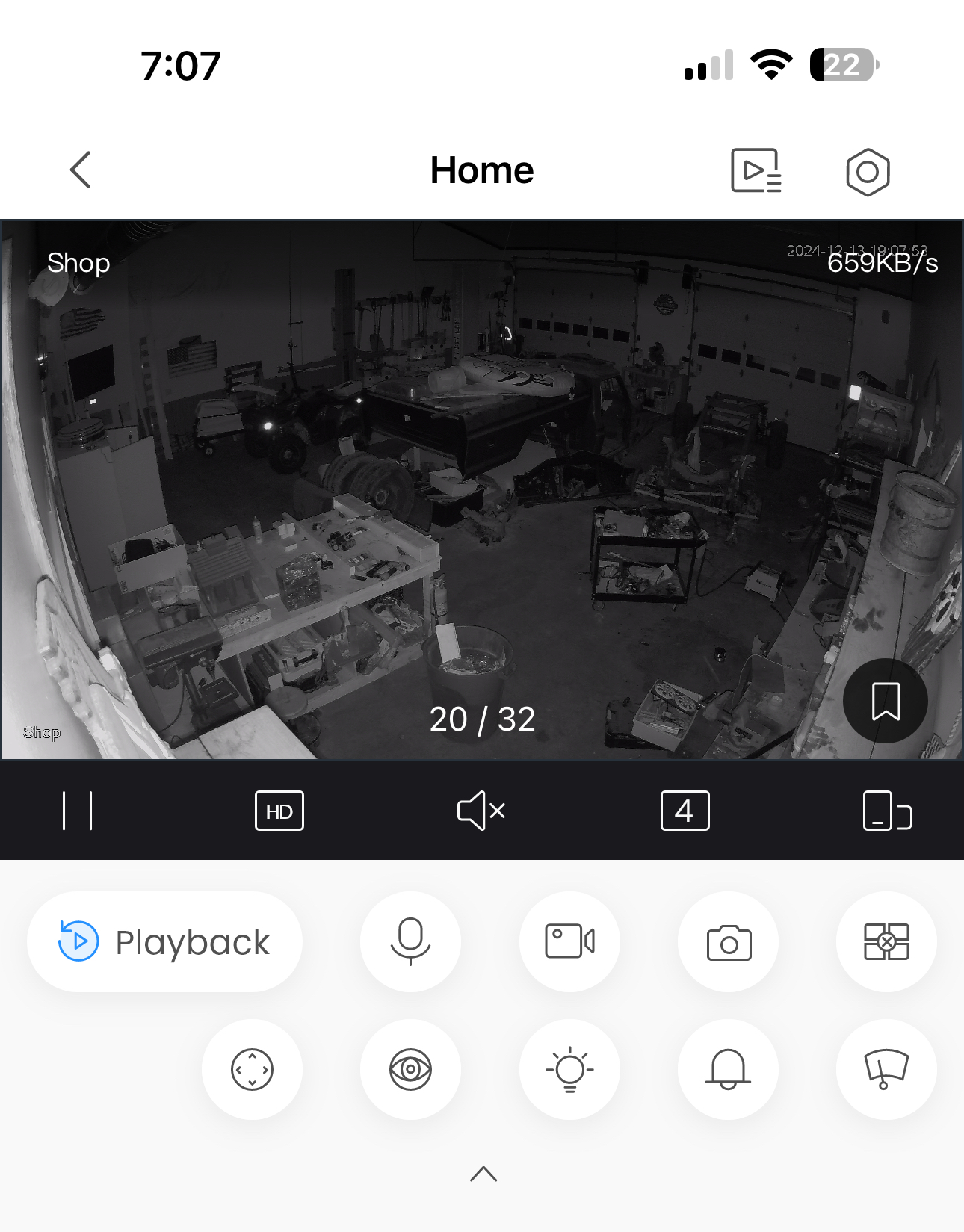Switch to the 4-camera split view
The width and height of the screenshot is (964, 1232).
pyautogui.click(x=685, y=811)
